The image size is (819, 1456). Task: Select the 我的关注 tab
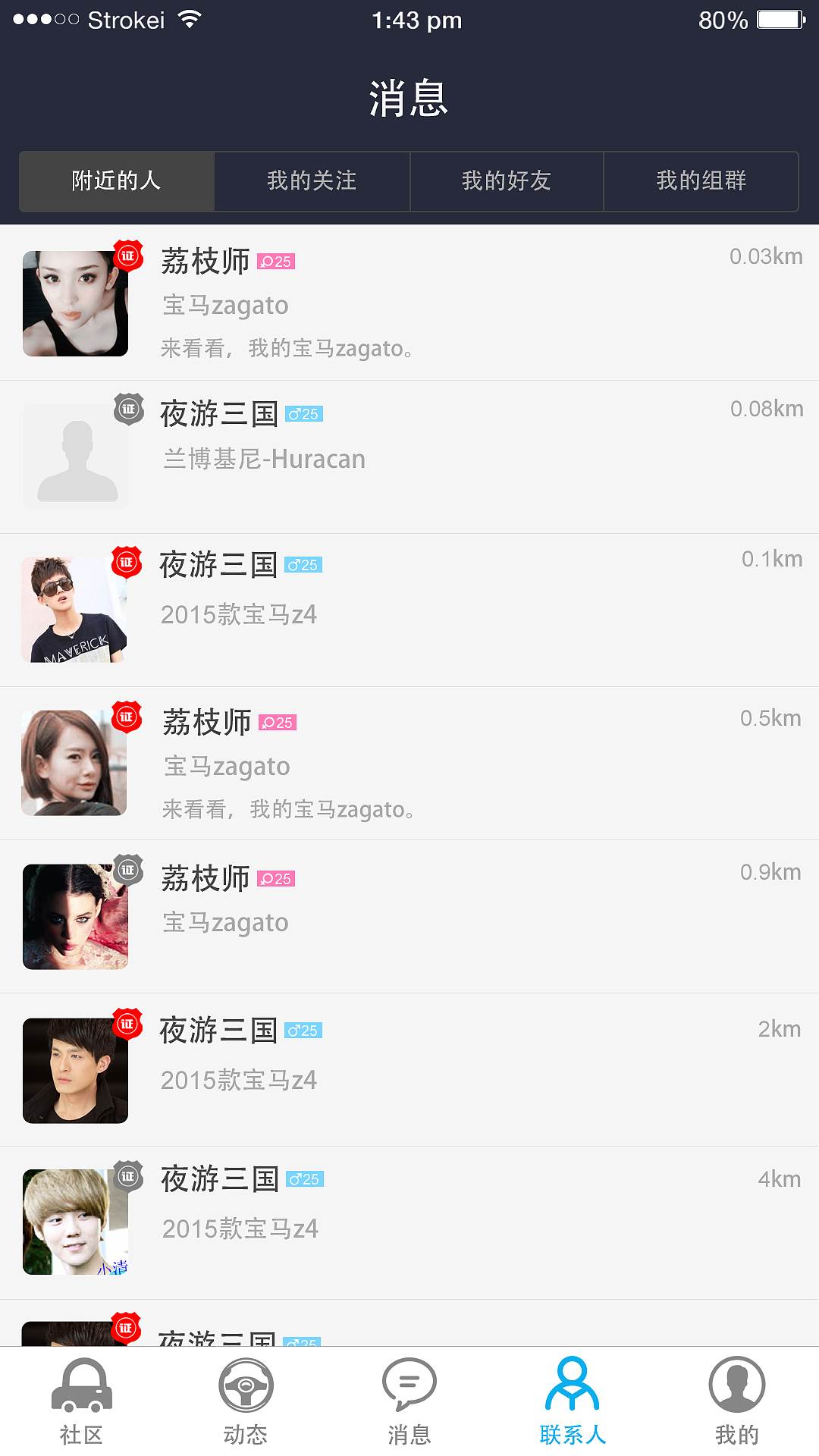click(312, 181)
